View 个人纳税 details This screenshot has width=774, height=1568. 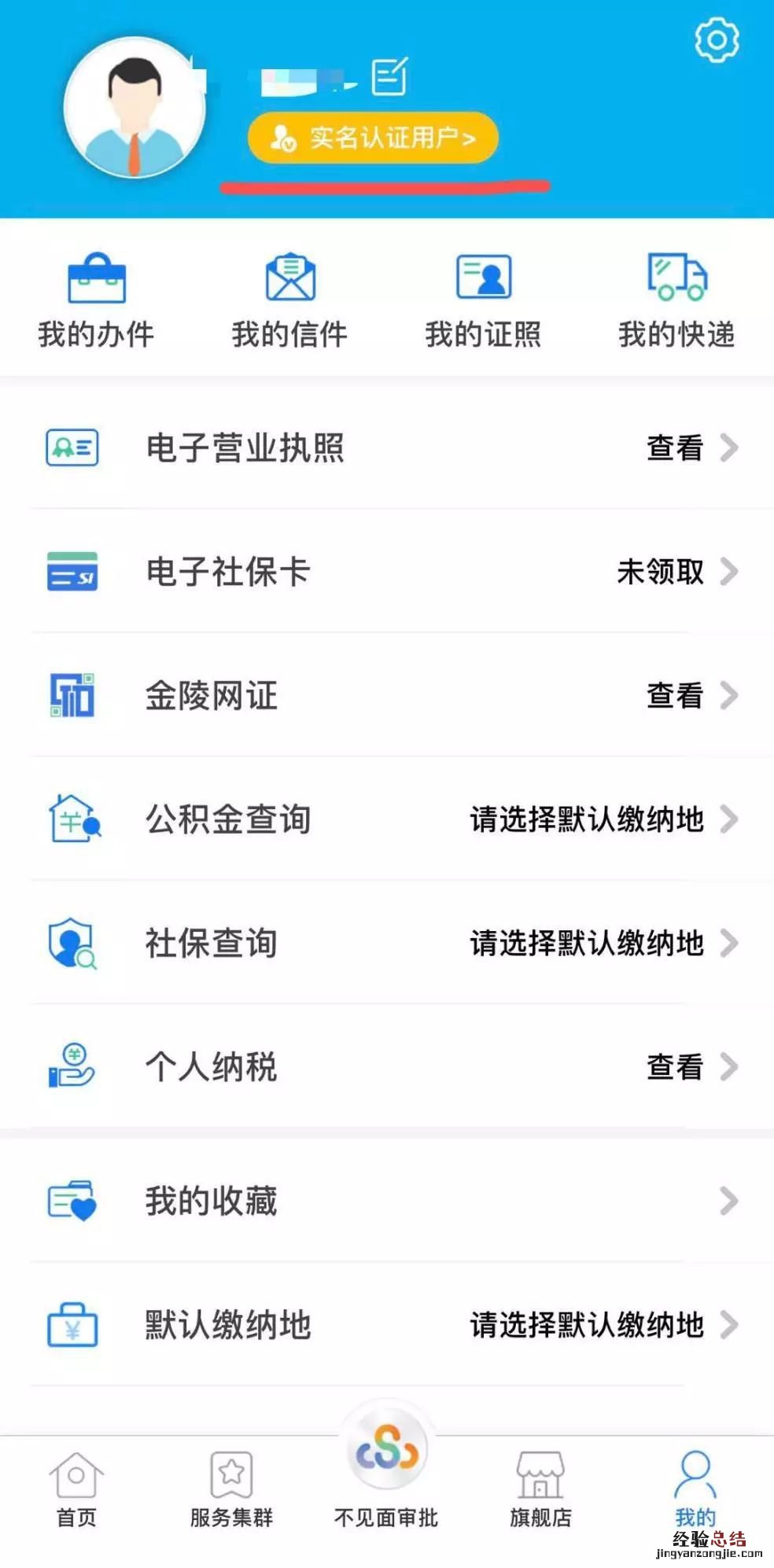coord(387,1067)
